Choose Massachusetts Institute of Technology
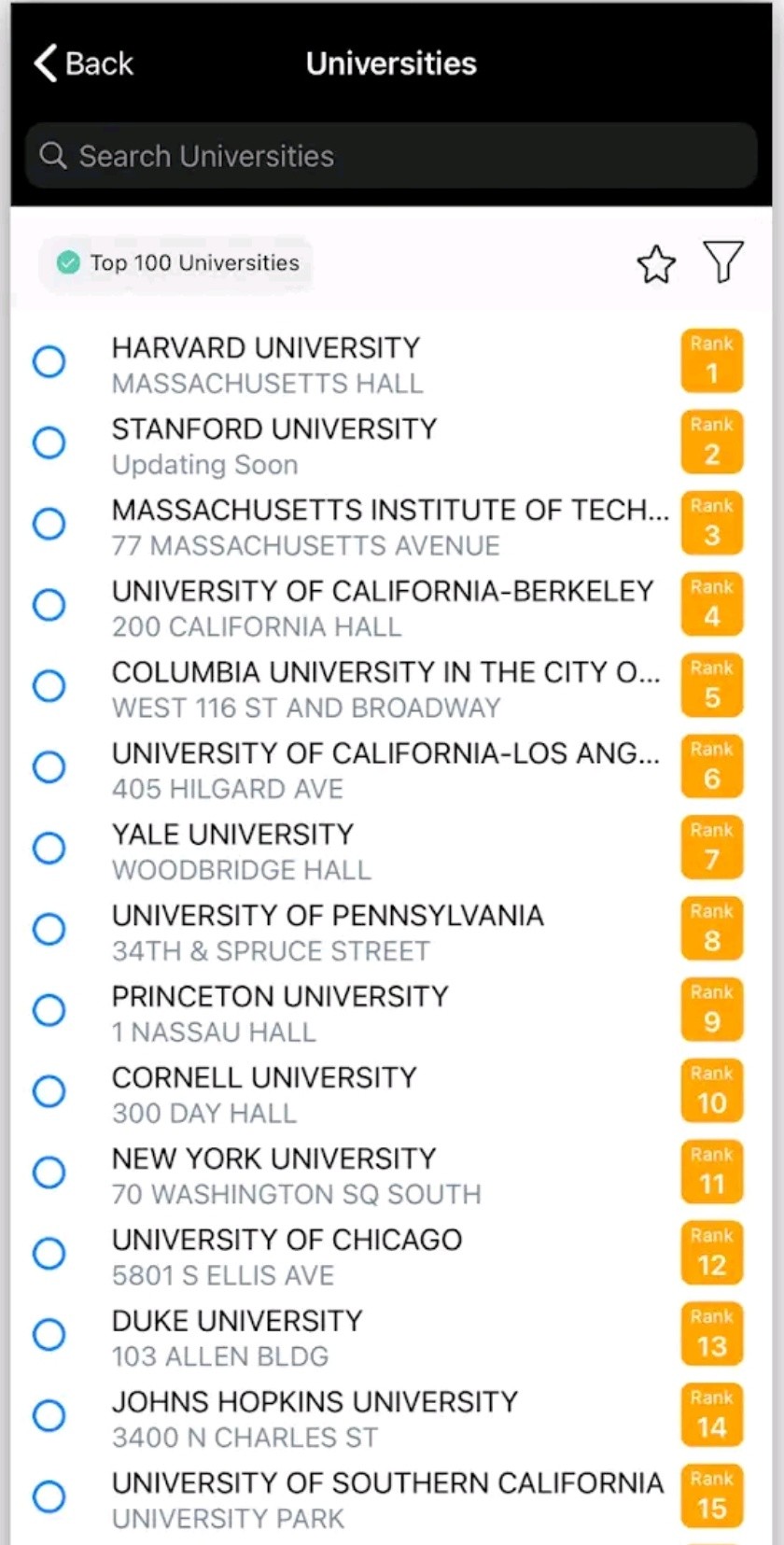 coord(49,524)
